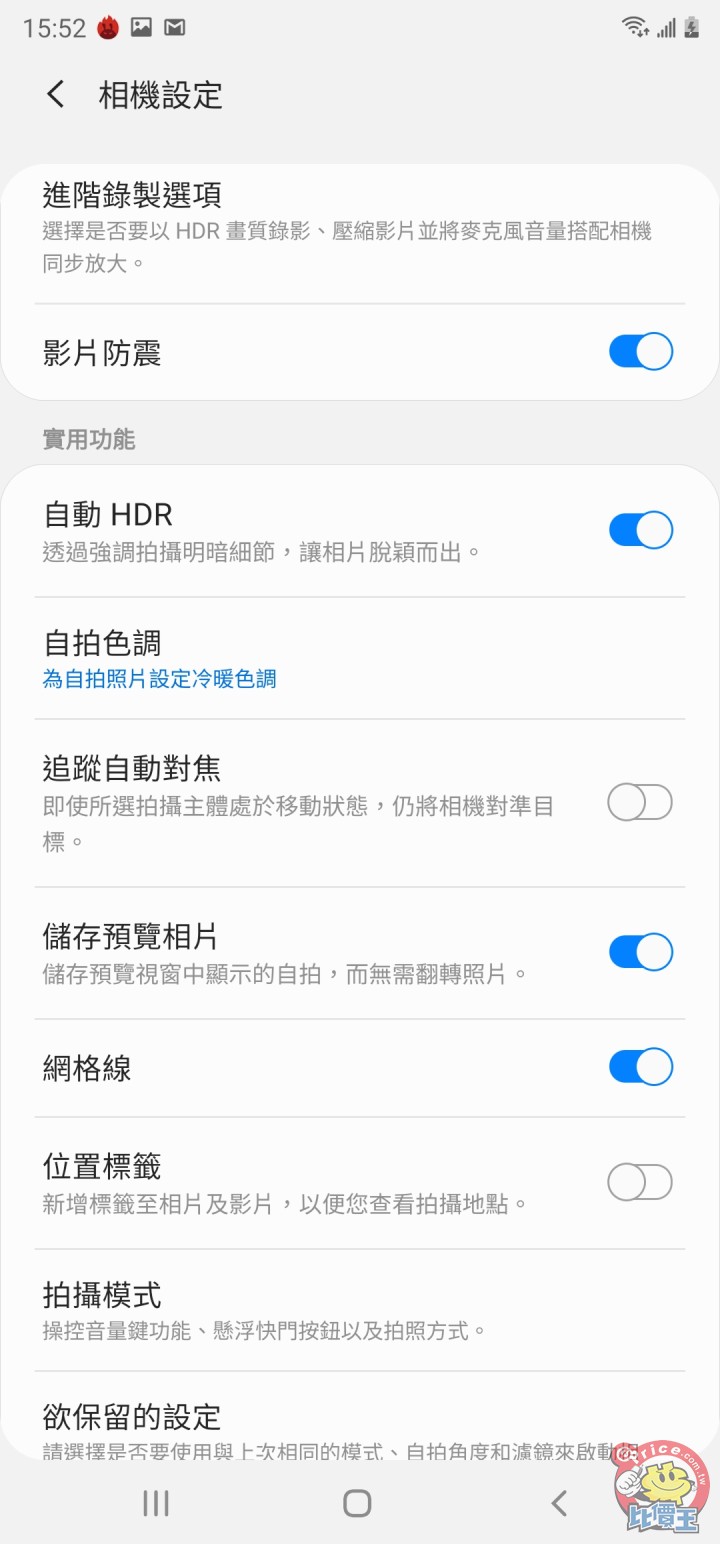This screenshot has height=1544, width=720.
Task: Enable 追蹤自動對焦 tracking autofocus
Action: [639, 802]
